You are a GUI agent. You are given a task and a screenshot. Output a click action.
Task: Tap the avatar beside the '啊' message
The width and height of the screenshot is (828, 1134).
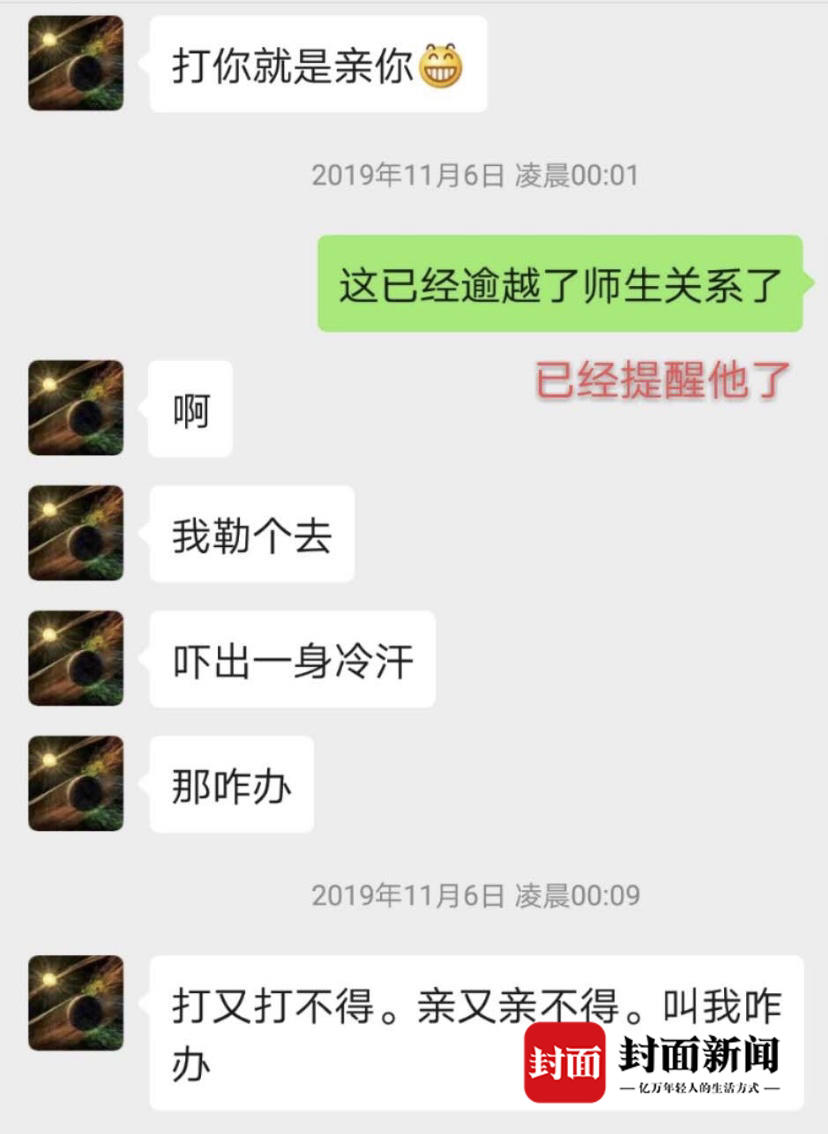pyautogui.click(x=75, y=408)
